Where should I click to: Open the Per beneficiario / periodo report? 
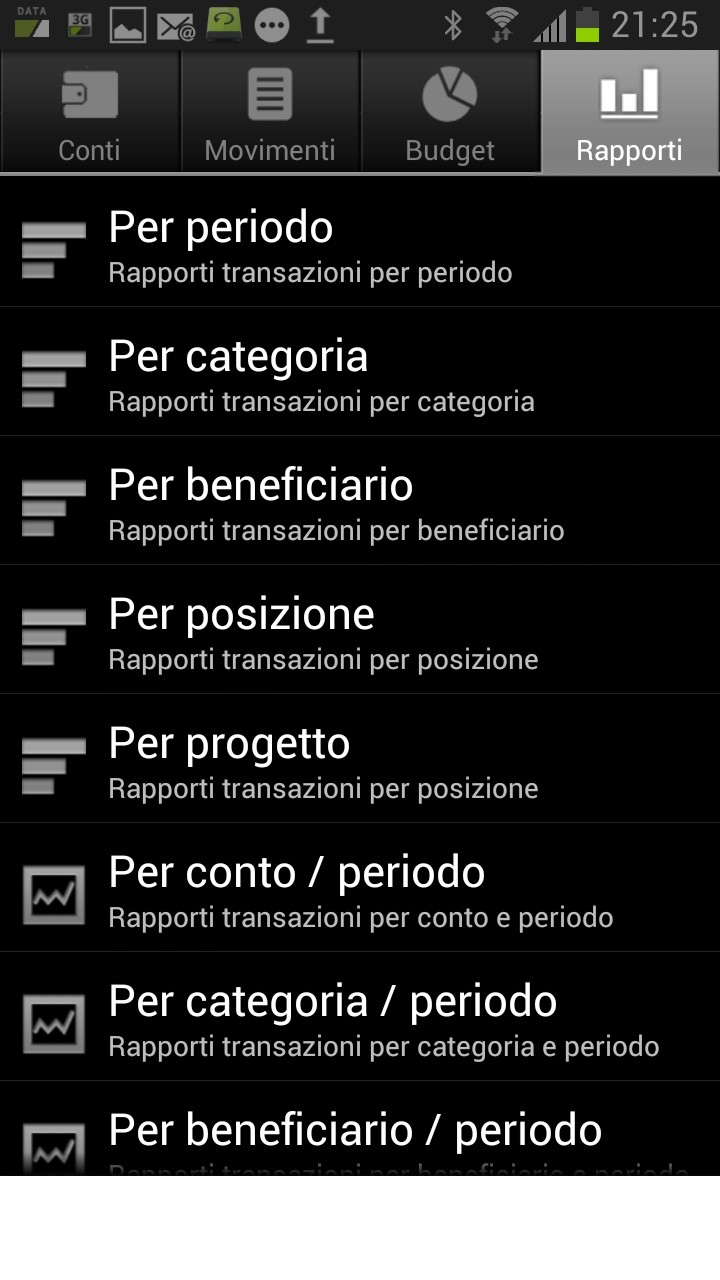click(360, 1129)
